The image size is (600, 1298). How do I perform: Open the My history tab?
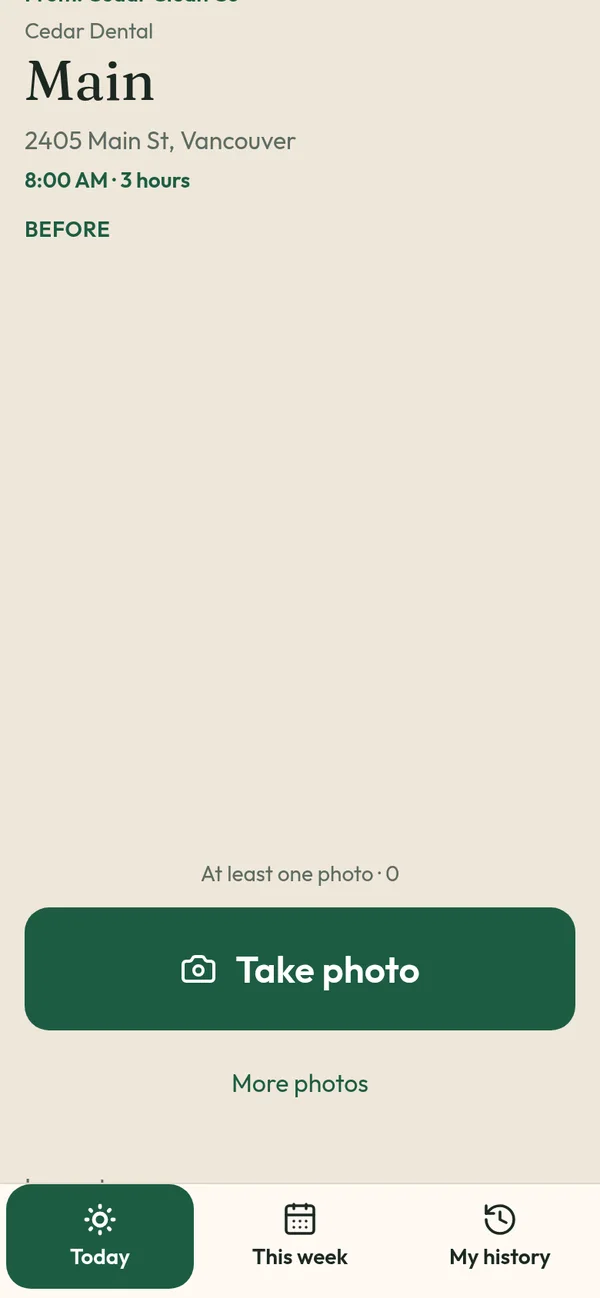pyautogui.click(x=500, y=1236)
